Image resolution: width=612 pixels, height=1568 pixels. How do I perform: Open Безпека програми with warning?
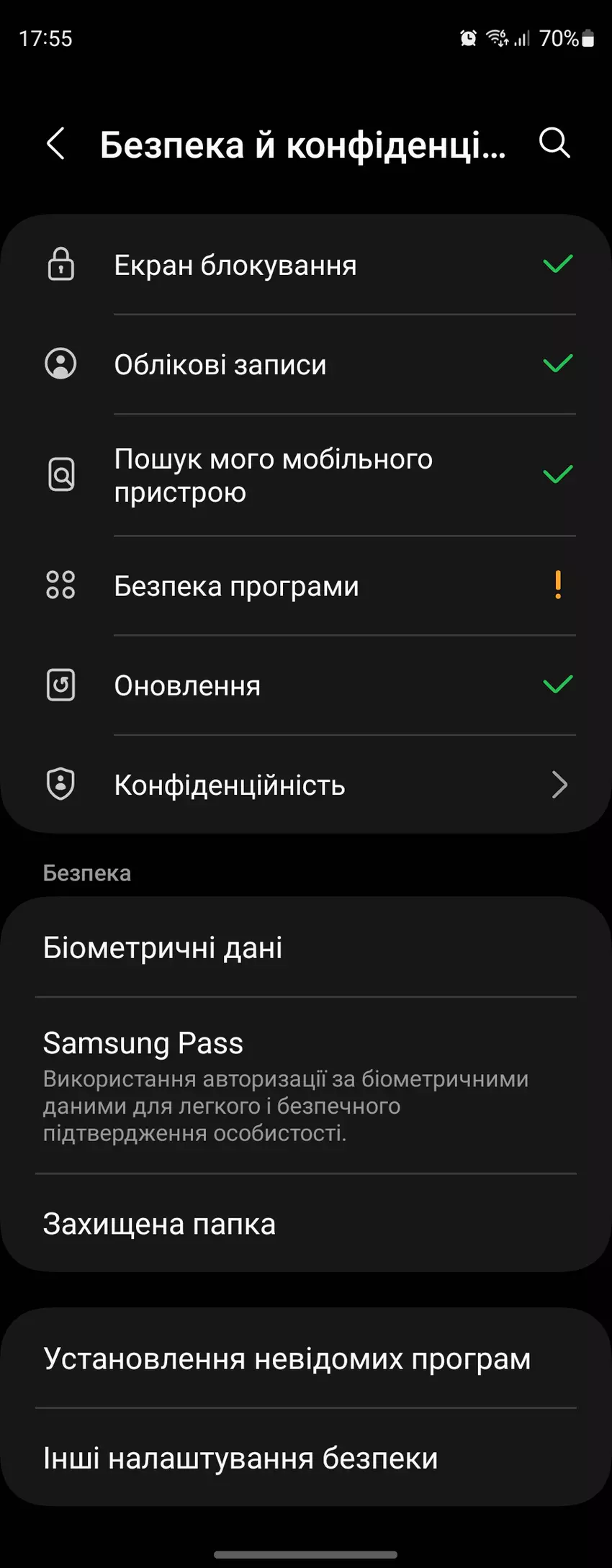click(306, 586)
